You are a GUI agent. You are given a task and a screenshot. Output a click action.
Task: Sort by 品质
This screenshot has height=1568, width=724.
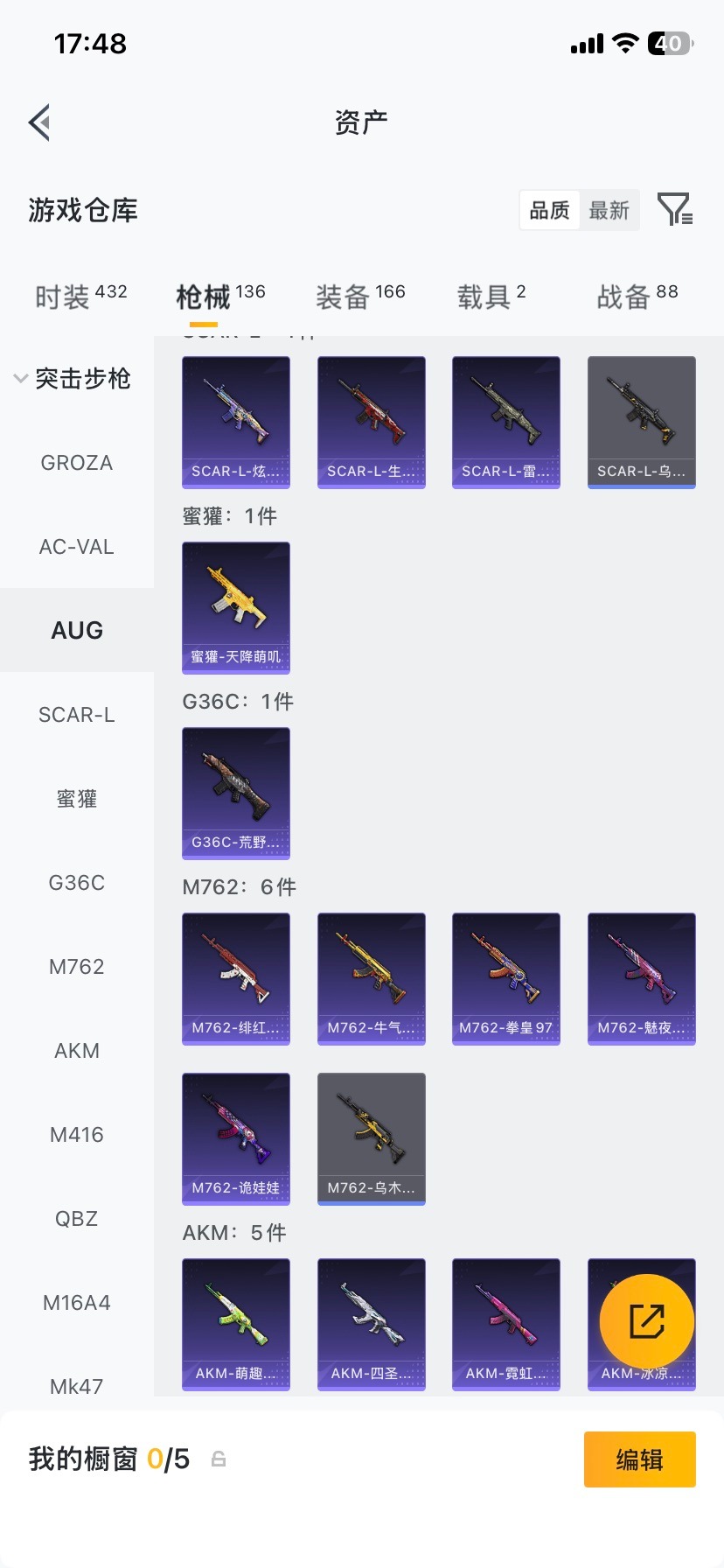click(x=550, y=210)
